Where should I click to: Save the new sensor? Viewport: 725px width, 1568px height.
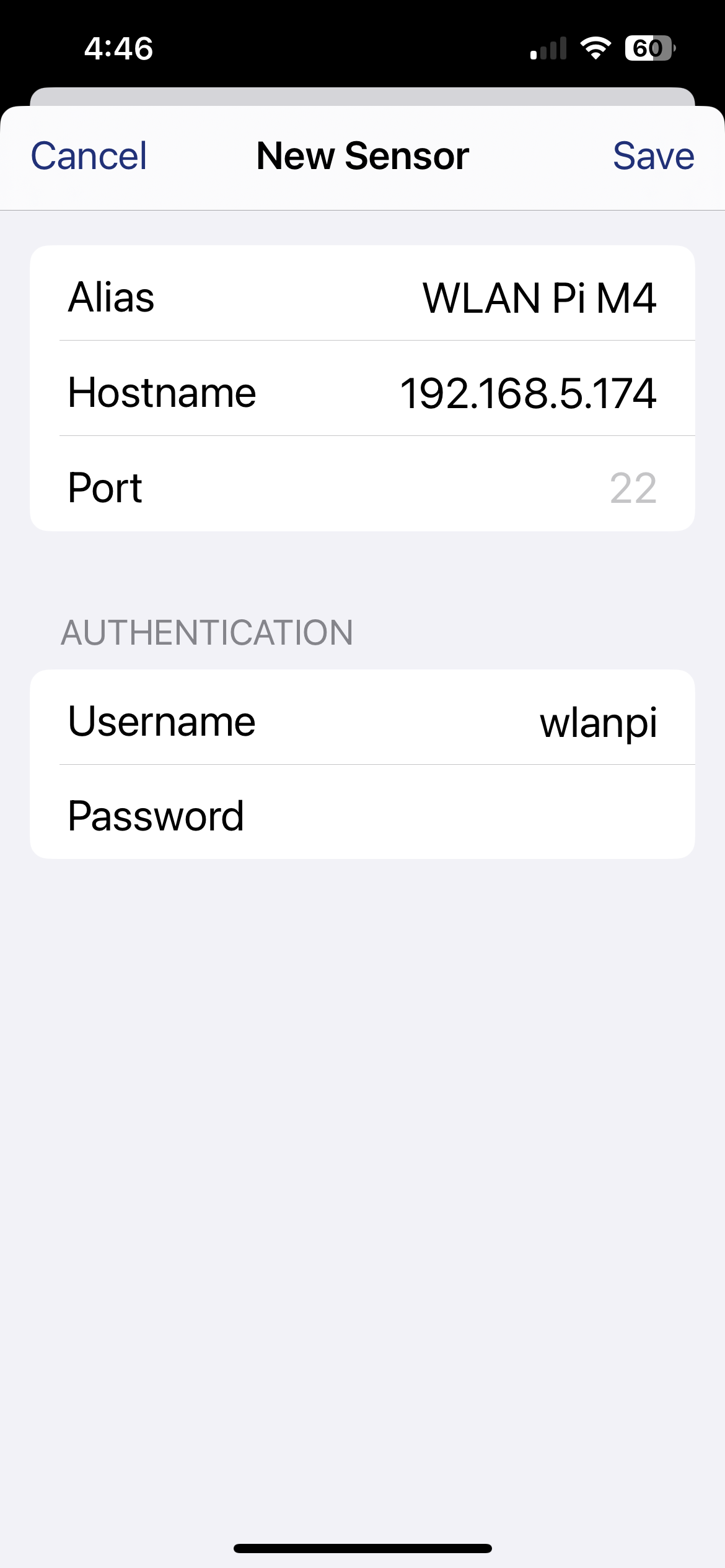(653, 156)
